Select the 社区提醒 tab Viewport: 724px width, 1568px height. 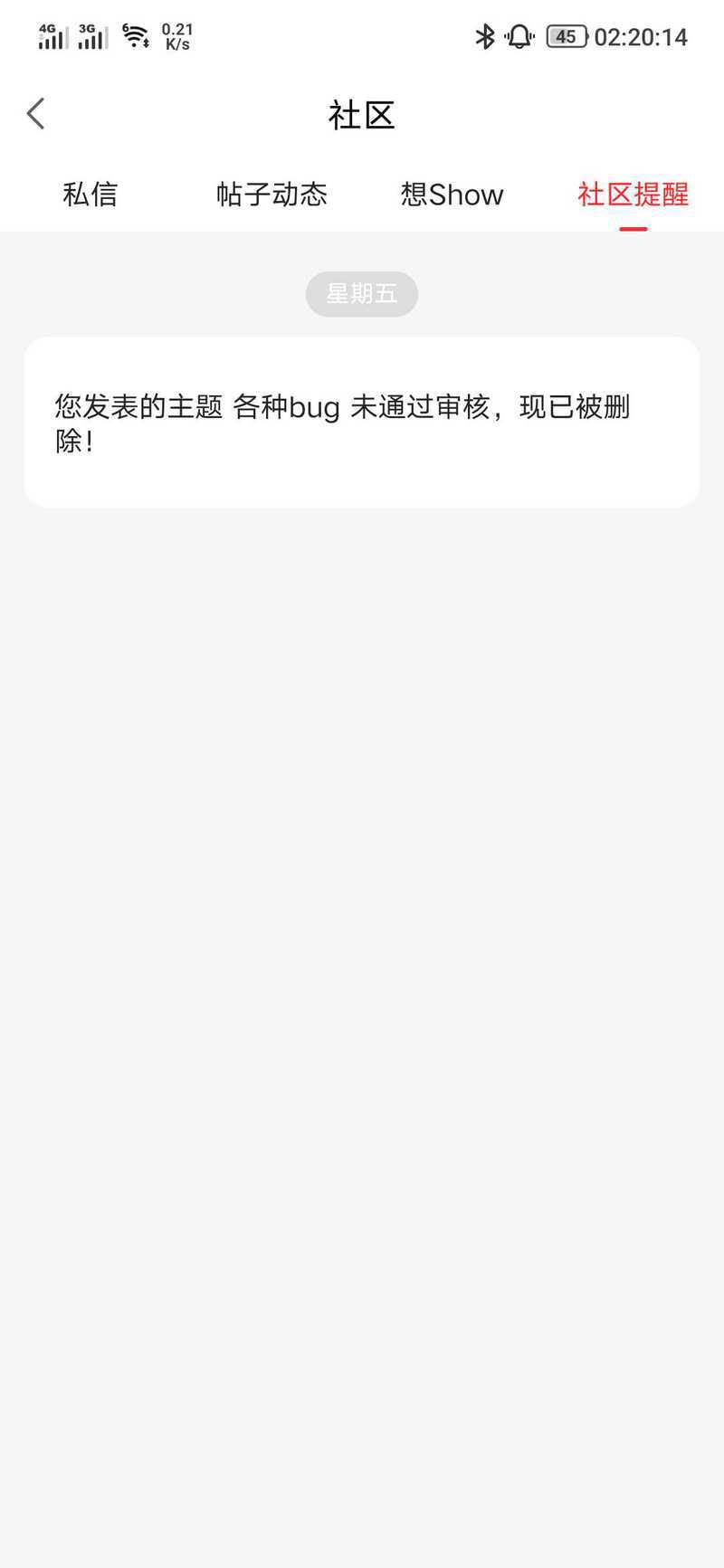[633, 195]
